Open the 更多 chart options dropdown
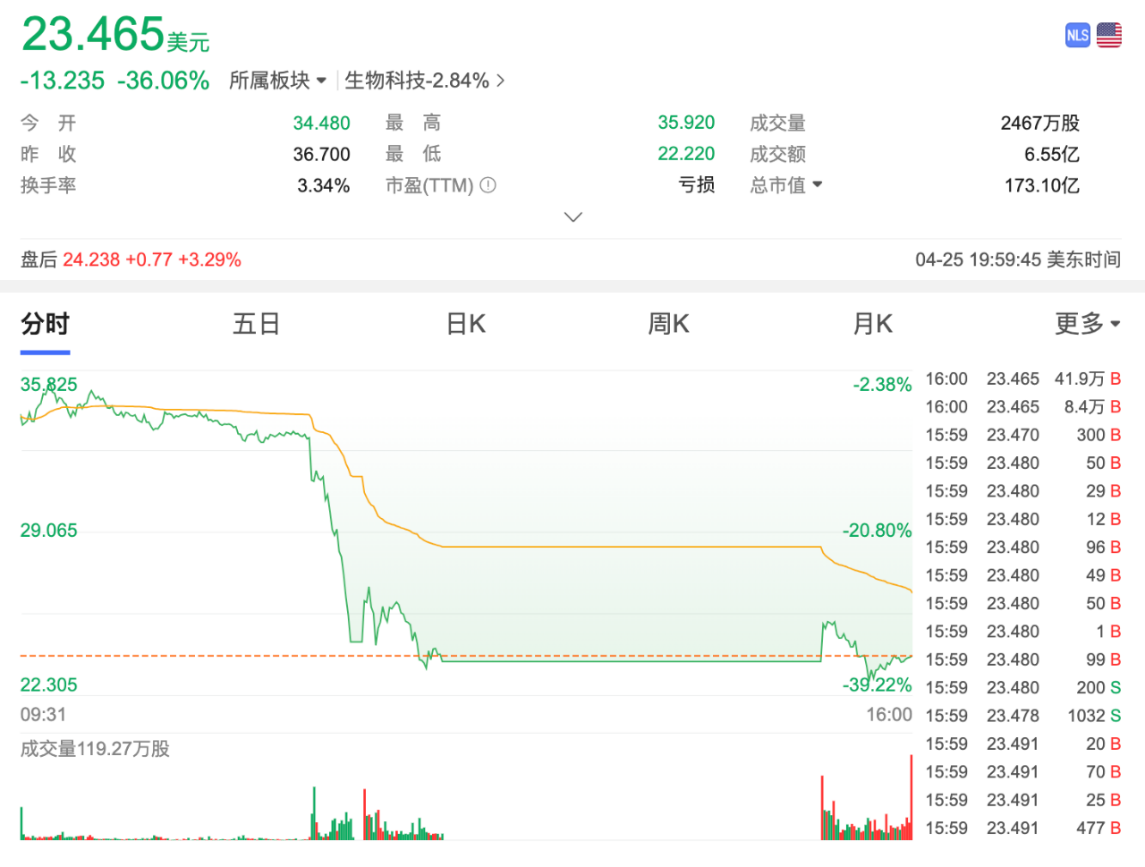This screenshot has height=867, width=1145. coord(1087,324)
